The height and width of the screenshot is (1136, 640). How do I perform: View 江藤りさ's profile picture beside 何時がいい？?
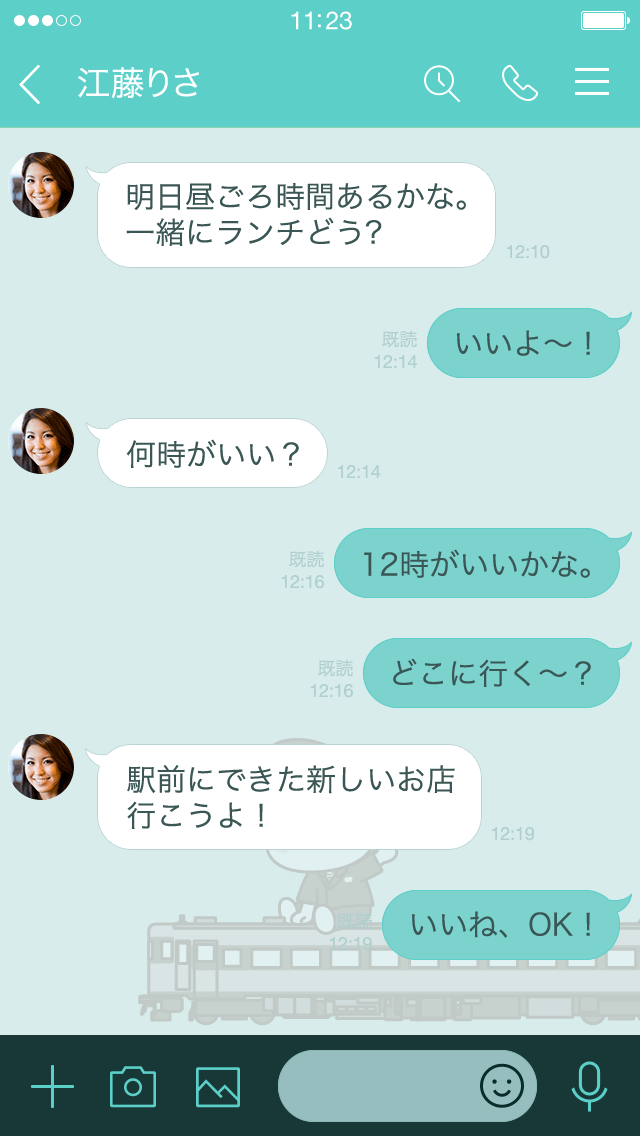[x=42, y=441]
